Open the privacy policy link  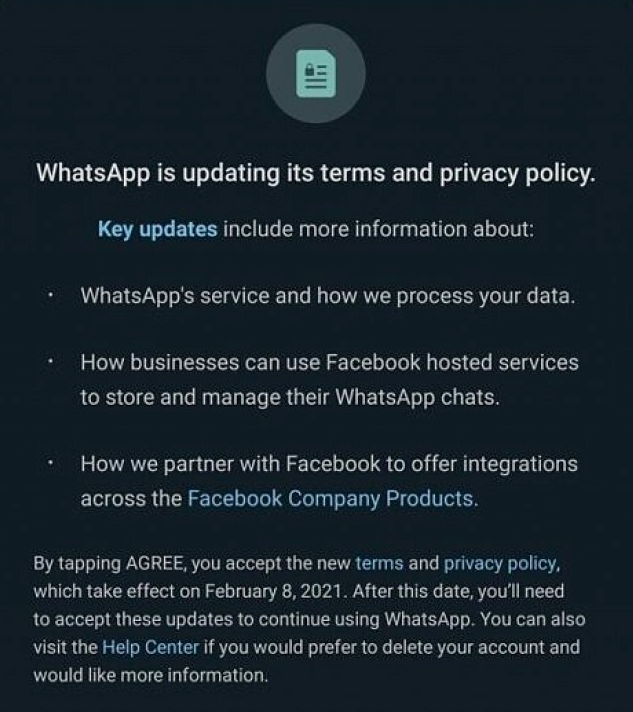(x=499, y=564)
